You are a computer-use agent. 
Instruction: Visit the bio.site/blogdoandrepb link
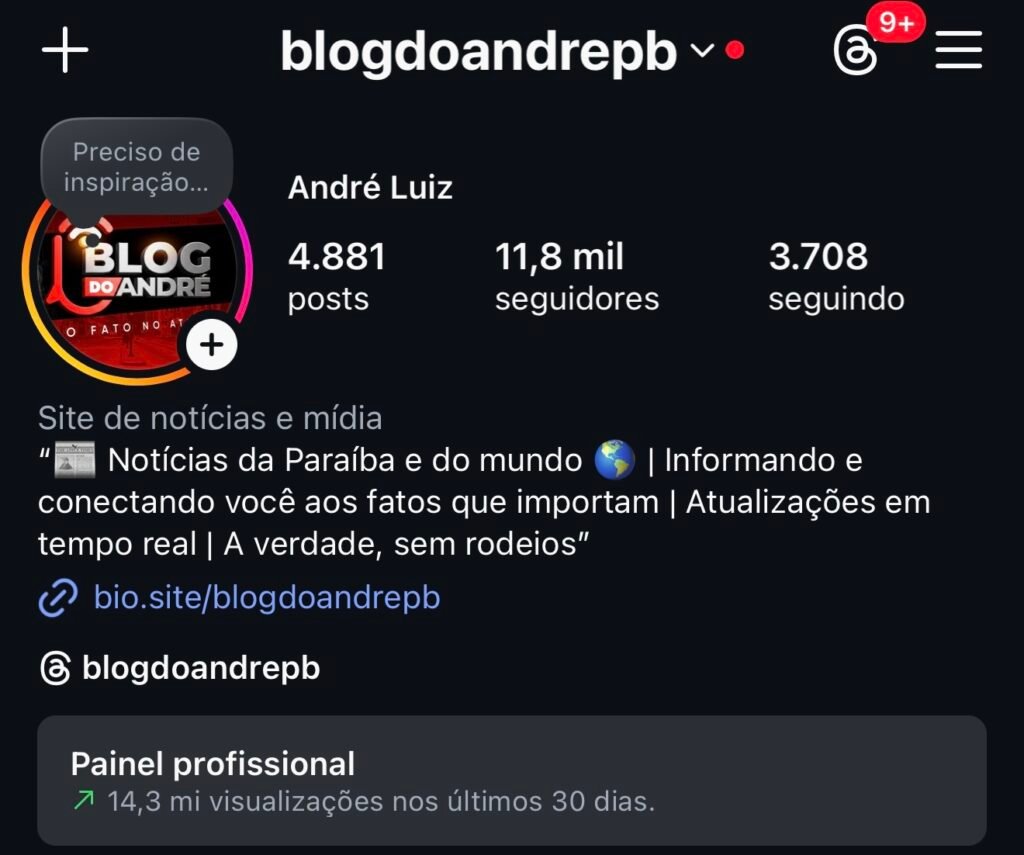266,598
